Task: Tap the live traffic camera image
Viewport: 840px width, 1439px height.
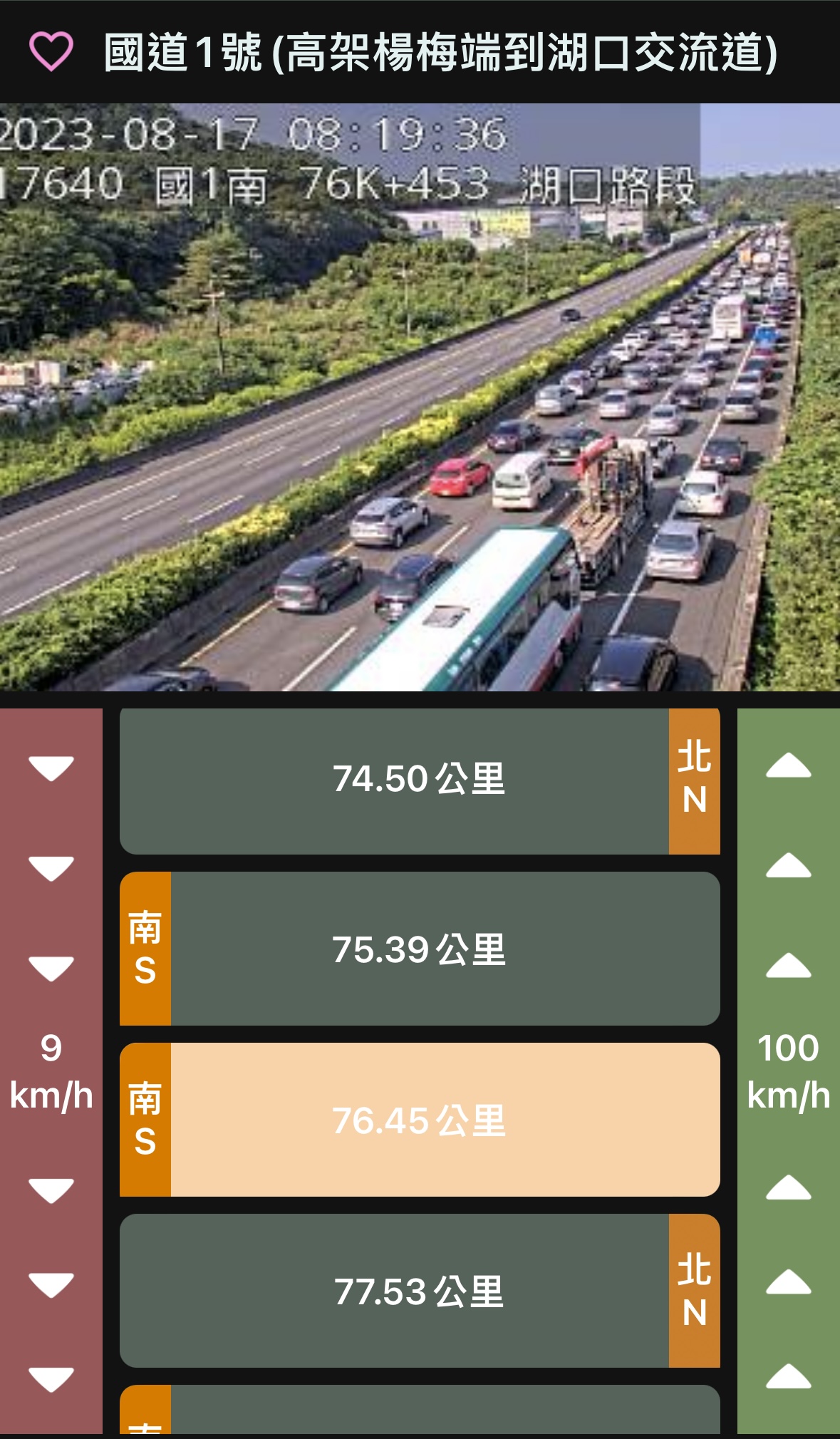Action: tap(420, 397)
